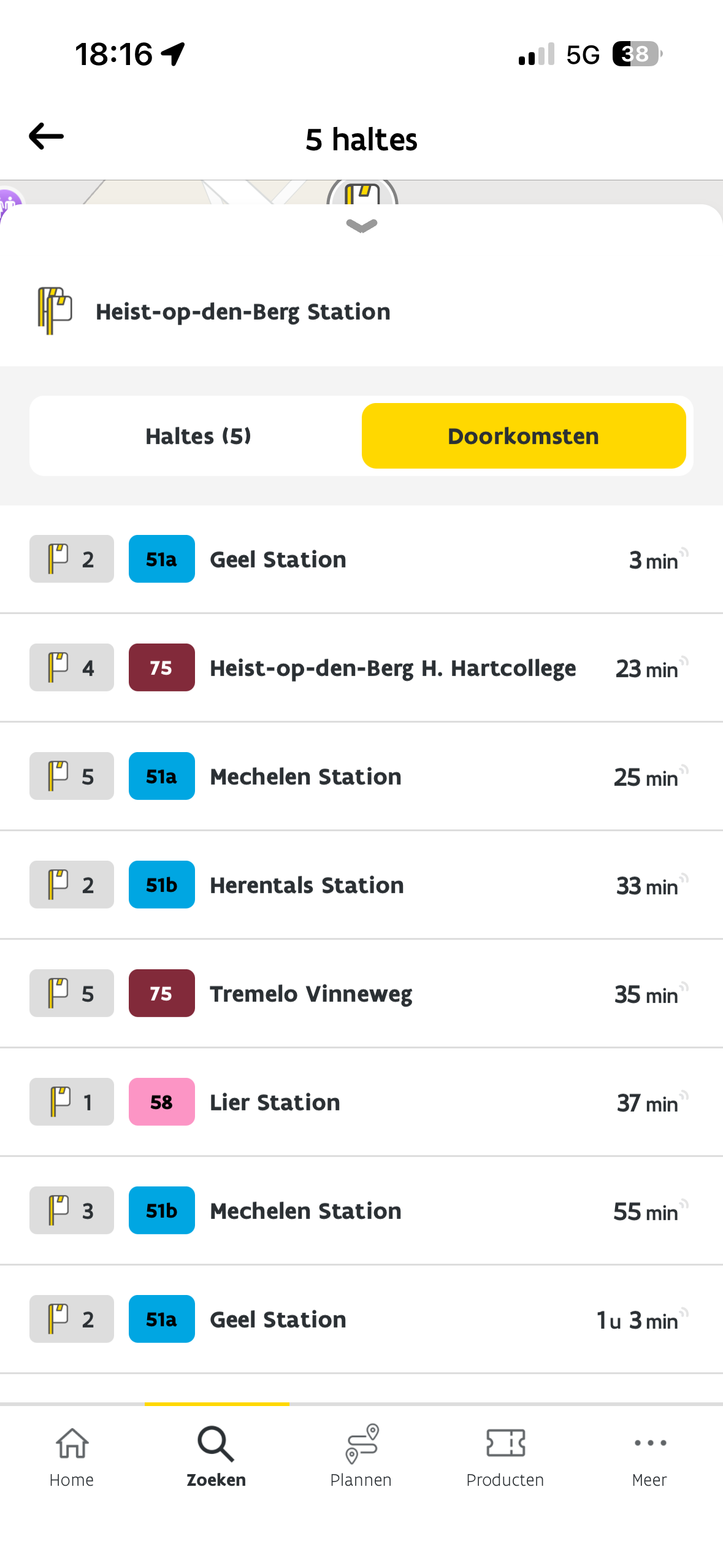Show the Meer tab
This screenshot has height=1568, width=723.
(649, 1457)
